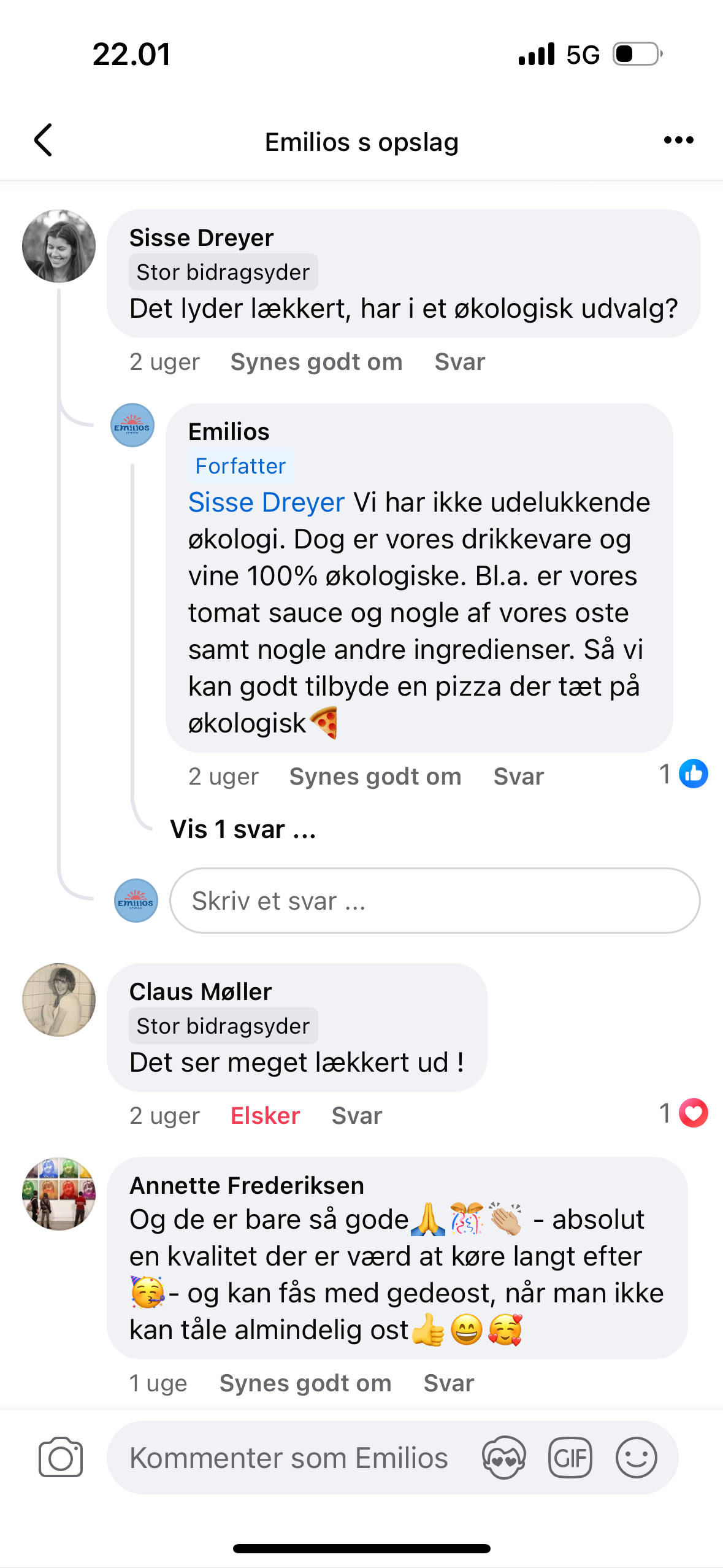Reply to Claus Møller's comment
The width and height of the screenshot is (723, 1568).
pyautogui.click(x=356, y=1115)
